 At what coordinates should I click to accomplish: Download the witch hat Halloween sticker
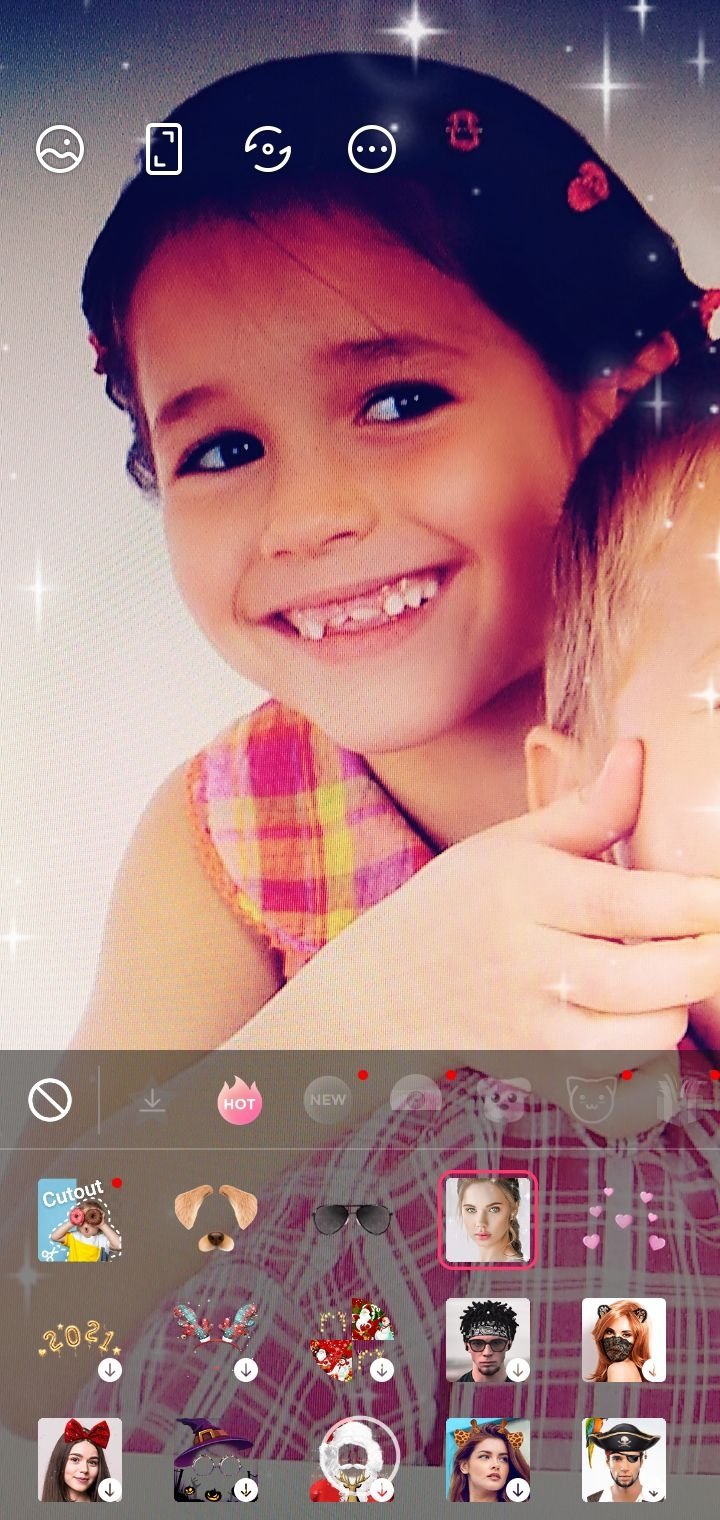(x=216, y=1460)
